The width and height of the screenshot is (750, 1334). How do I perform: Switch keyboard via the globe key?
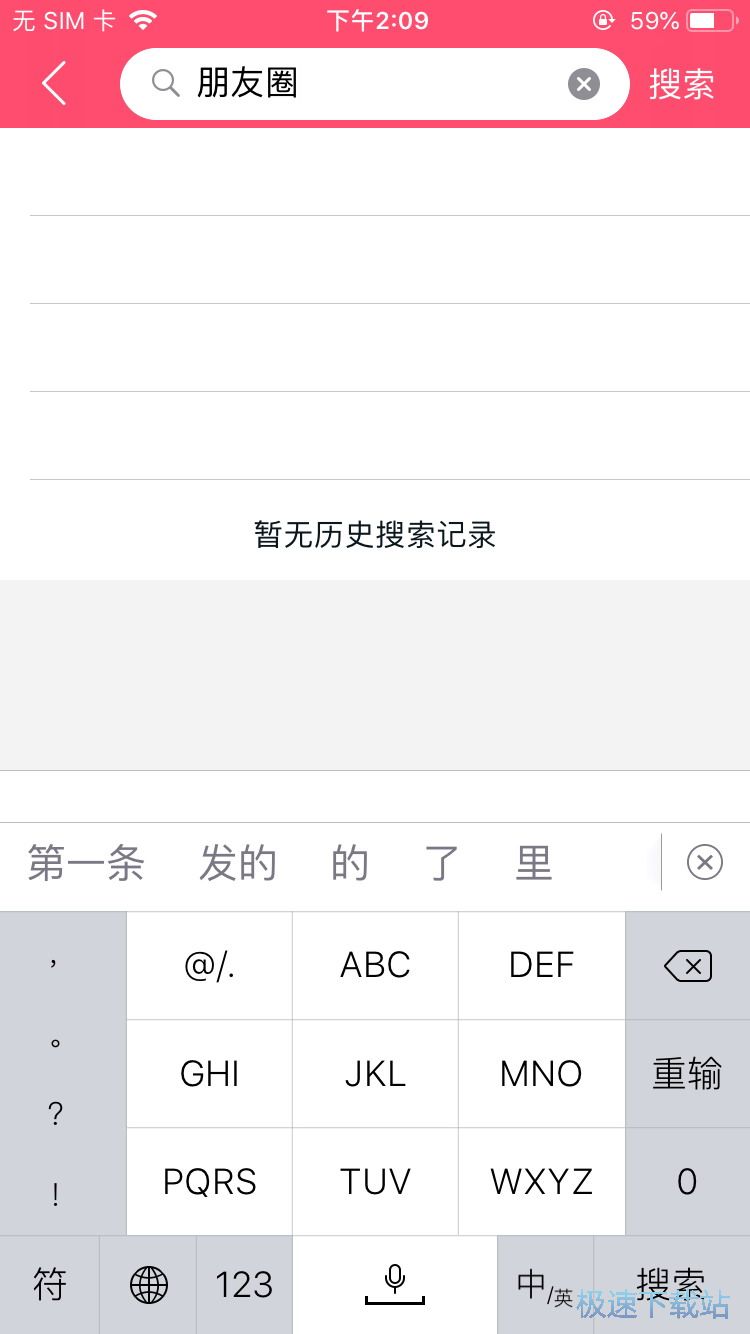149,1285
